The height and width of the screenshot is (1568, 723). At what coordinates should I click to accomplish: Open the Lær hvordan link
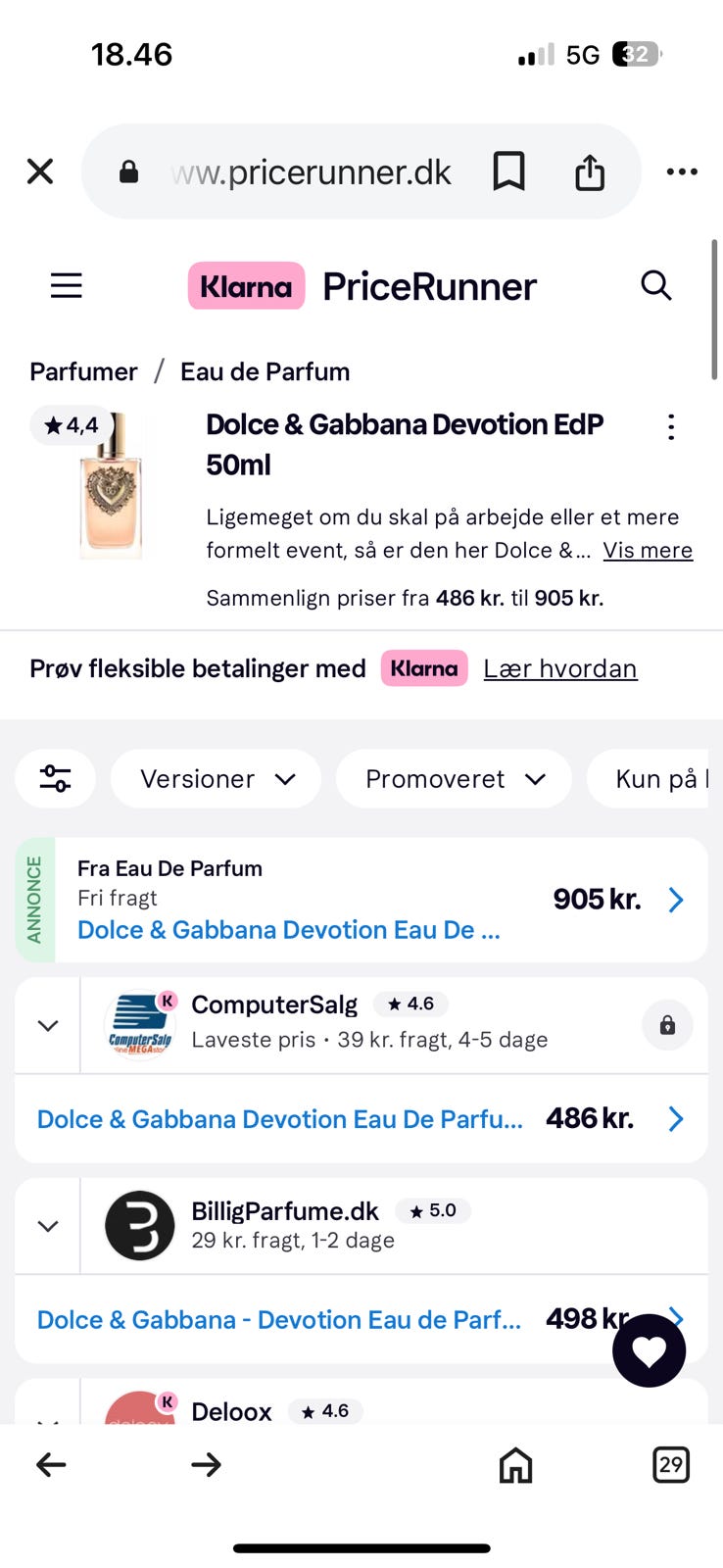[559, 668]
